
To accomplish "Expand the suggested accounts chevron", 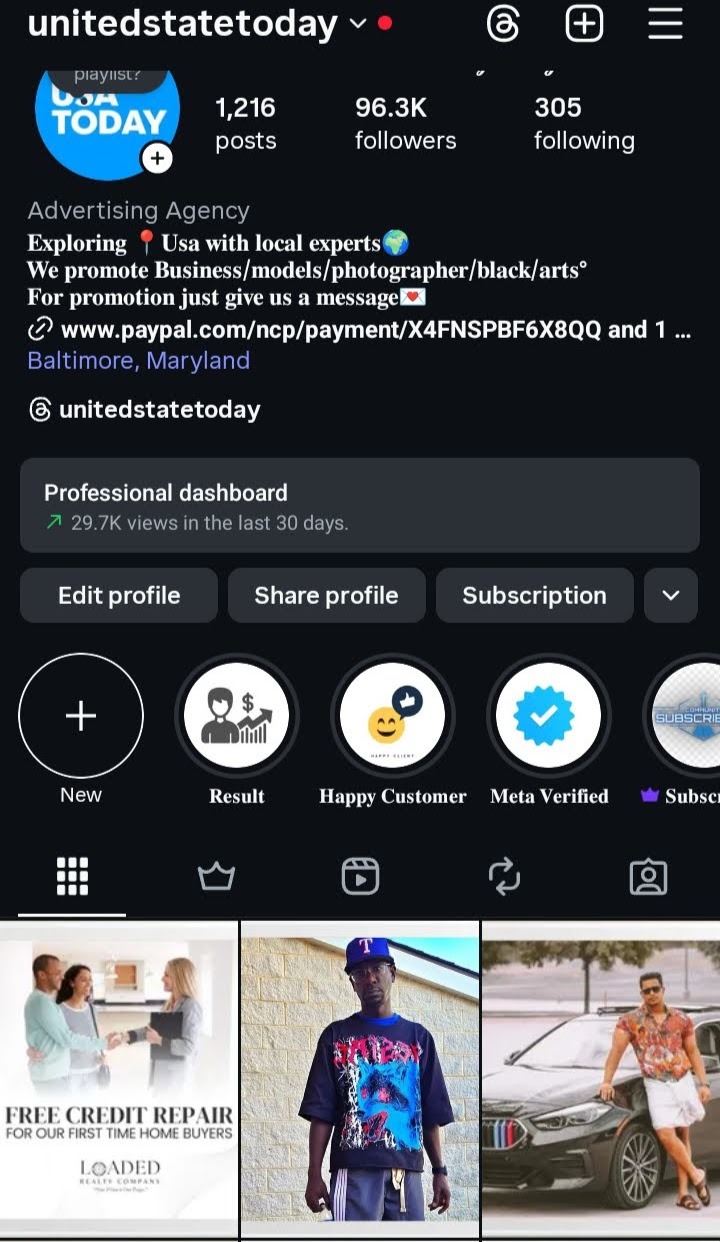I will pyautogui.click(x=671, y=596).
